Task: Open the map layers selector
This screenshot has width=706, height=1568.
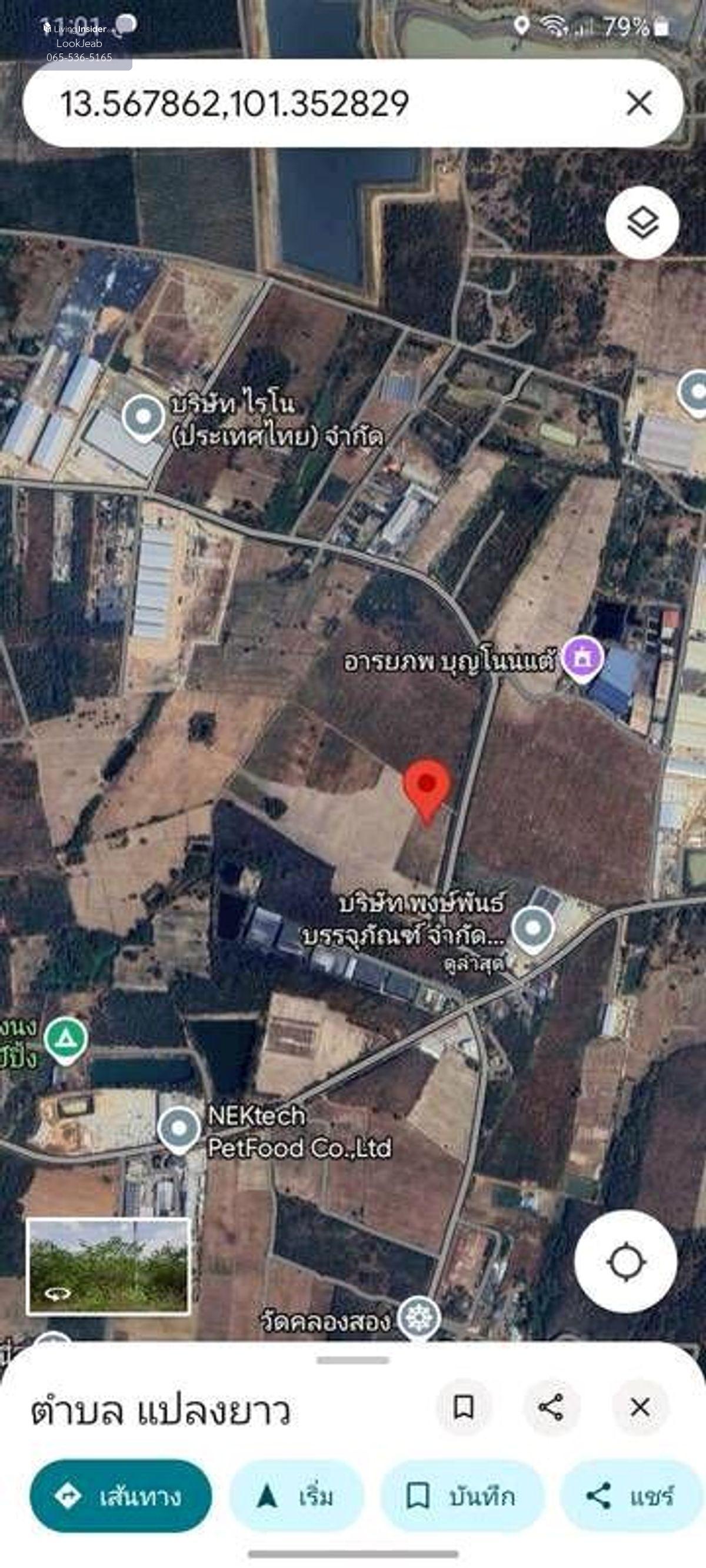Action: (x=642, y=223)
